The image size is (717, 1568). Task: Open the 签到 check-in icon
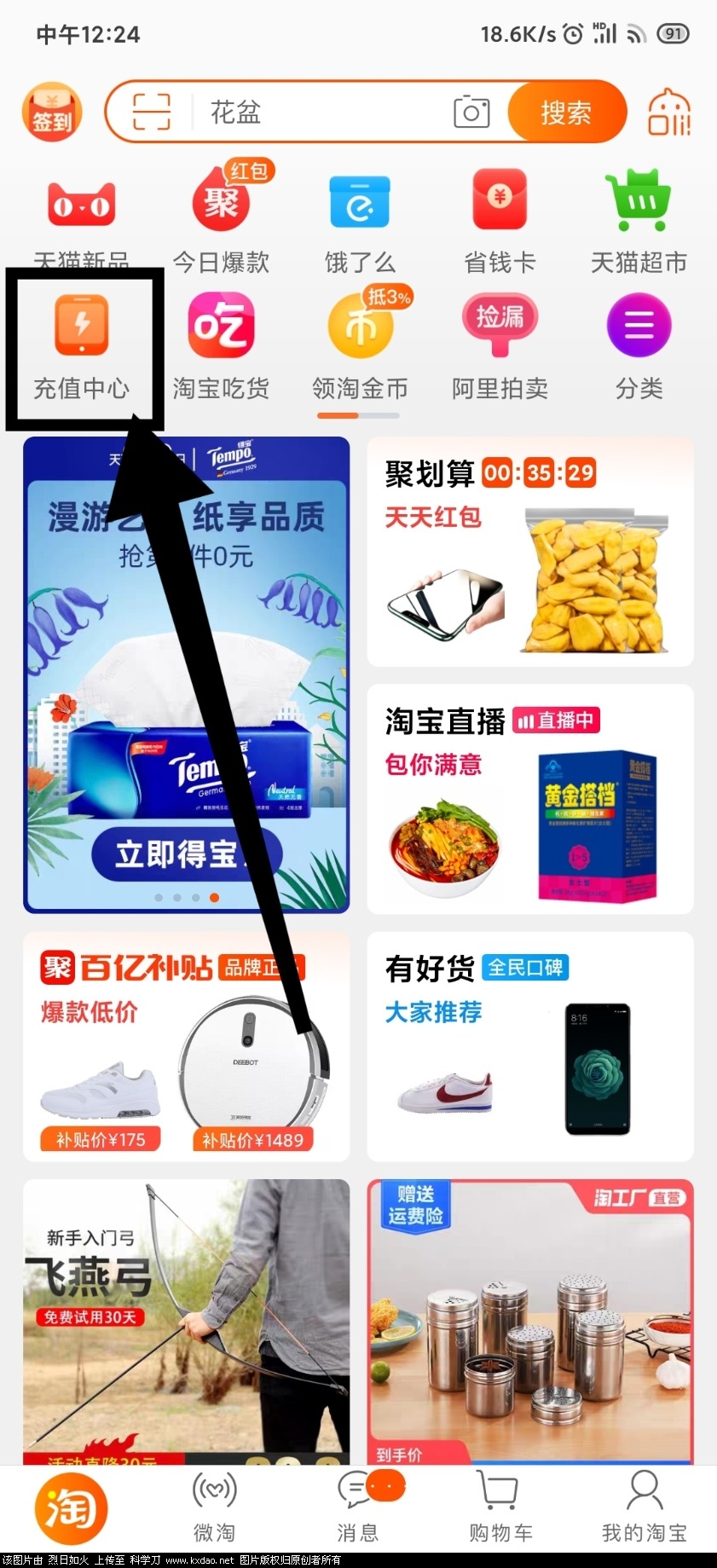52,112
